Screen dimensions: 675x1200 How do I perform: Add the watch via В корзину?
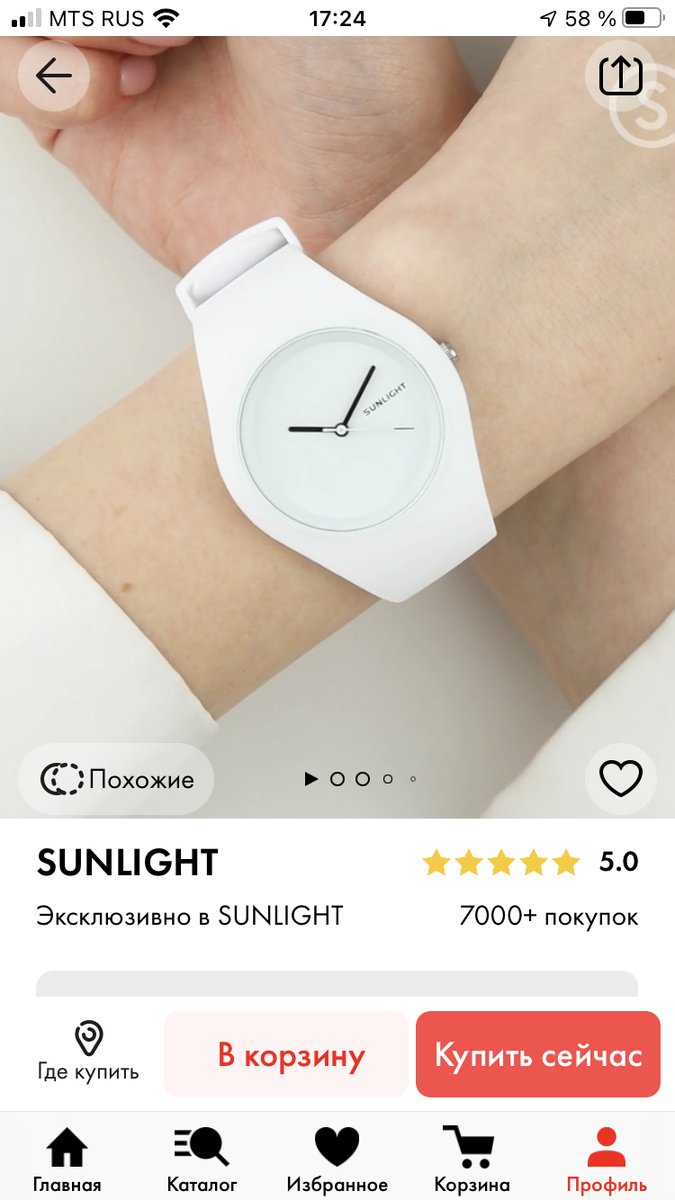coord(291,1055)
